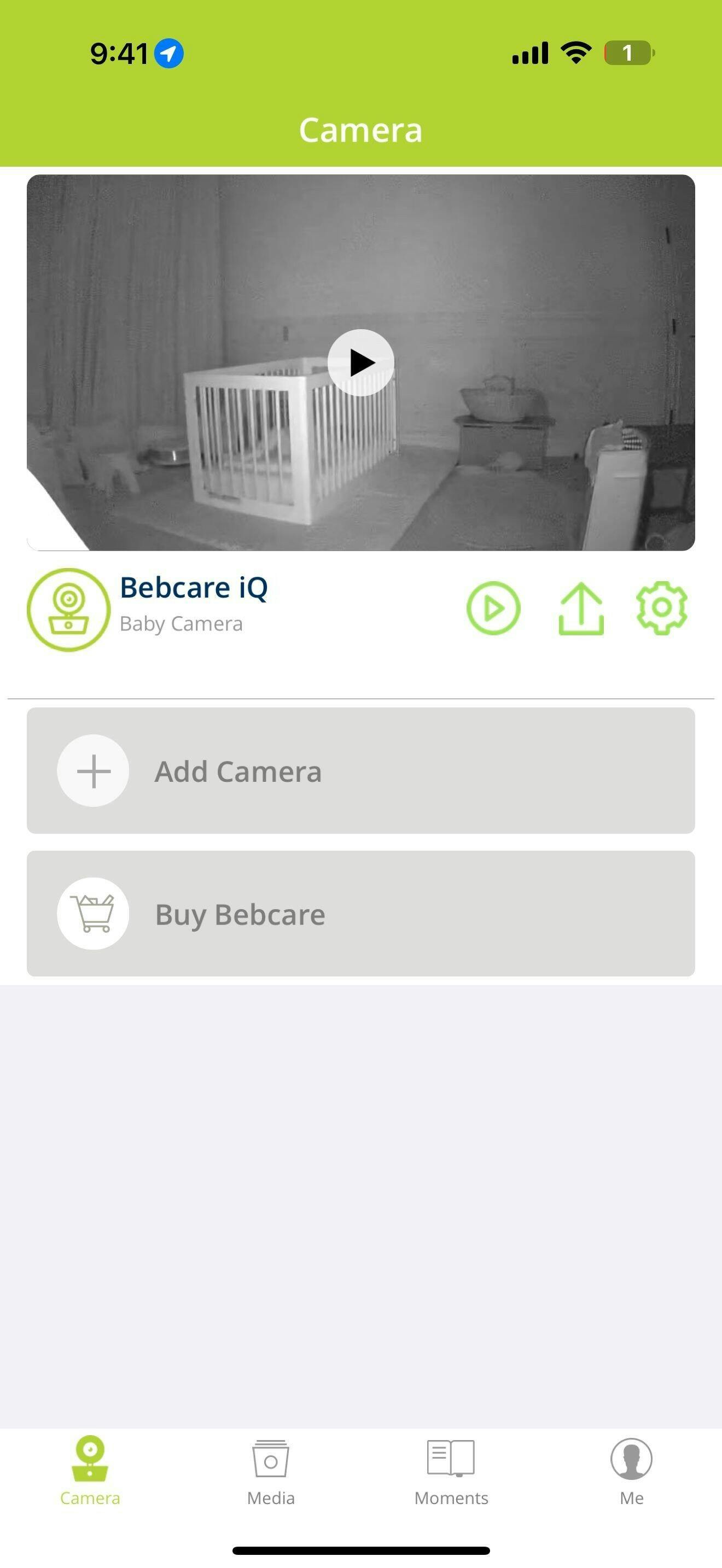This screenshot has height=1568, width=722.
Task: Add a new camera
Action: coord(360,771)
